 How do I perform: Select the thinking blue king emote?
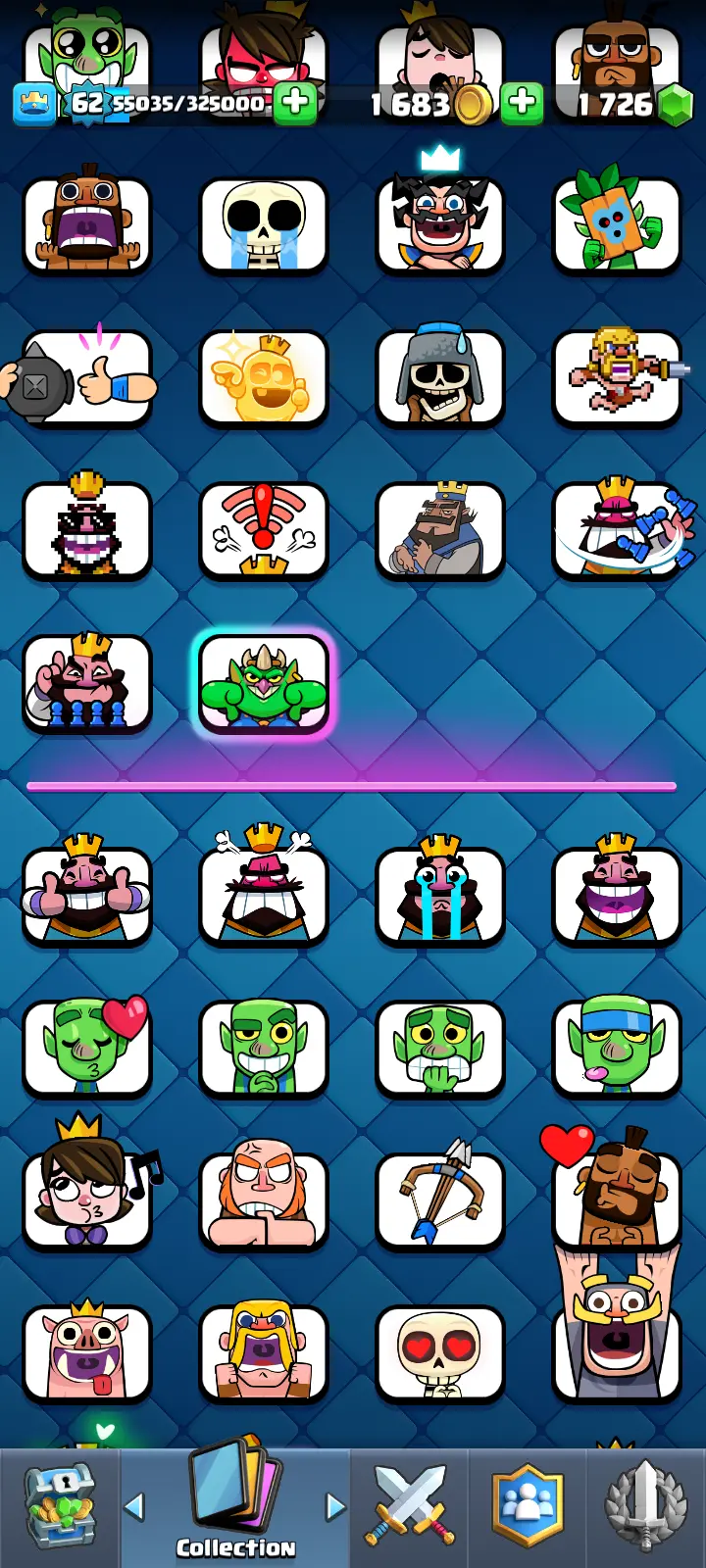point(439,530)
